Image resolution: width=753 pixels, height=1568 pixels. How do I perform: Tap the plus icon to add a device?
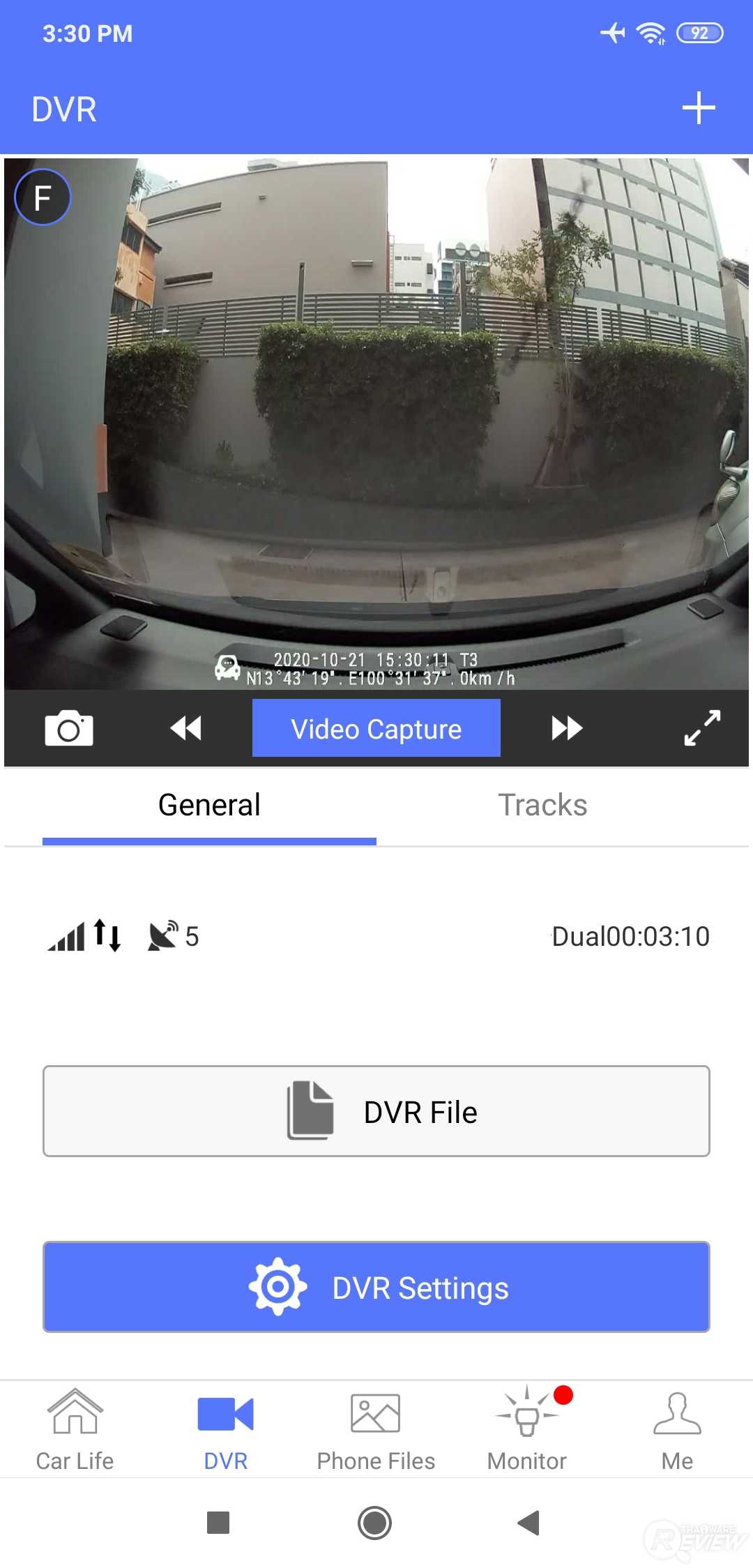(x=699, y=108)
